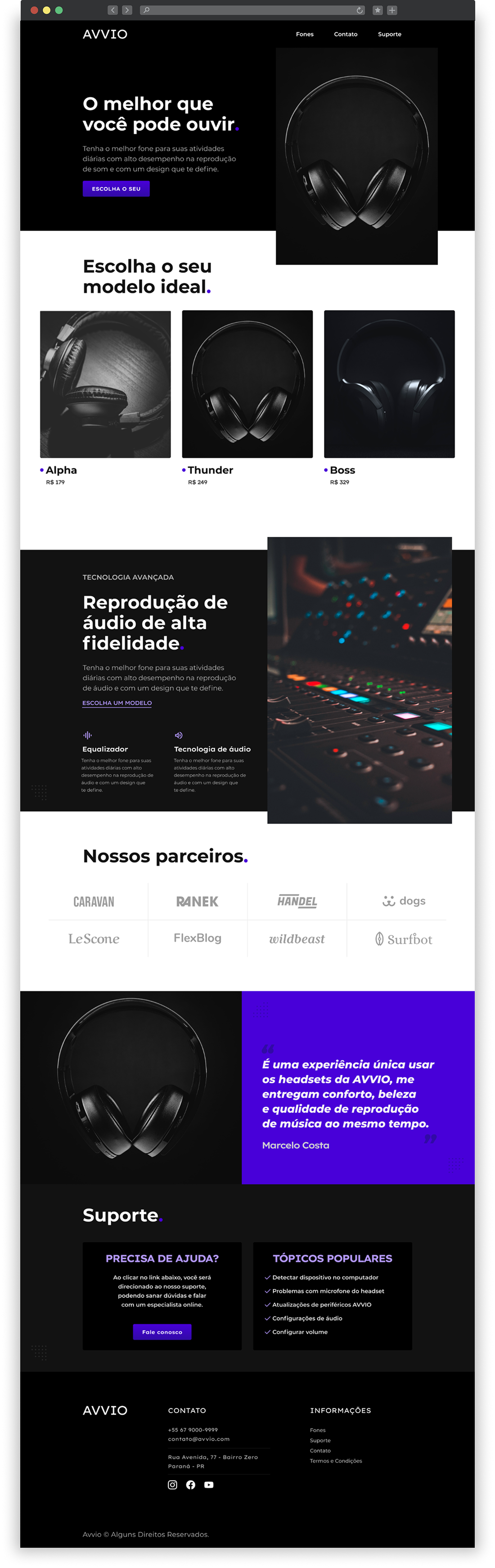Image resolution: width=495 pixels, height=1568 pixels.
Task: Open the Facebook icon in footer
Action: point(190,1485)
